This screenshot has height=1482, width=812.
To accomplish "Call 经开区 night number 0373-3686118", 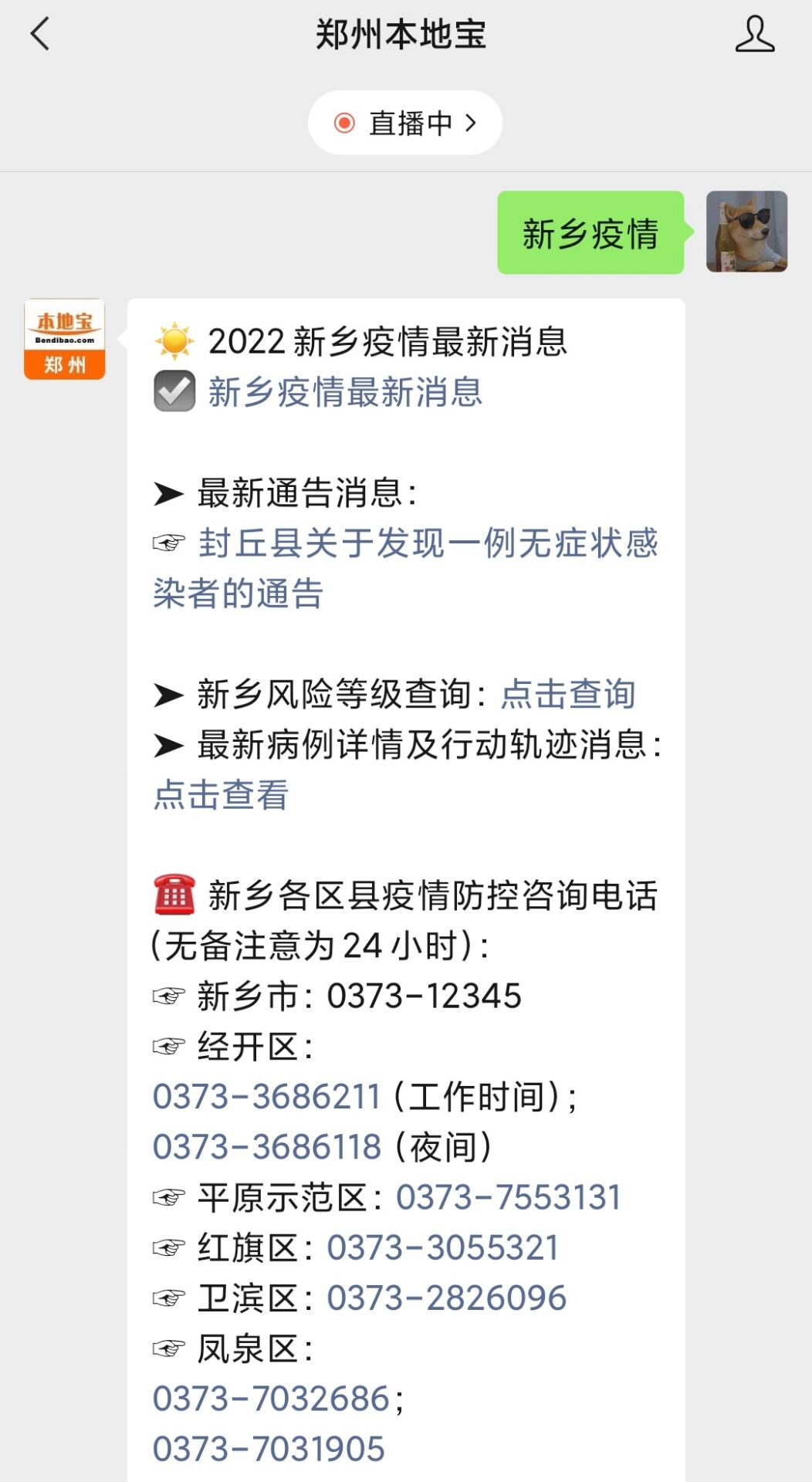I will (x=267, y=1147).
